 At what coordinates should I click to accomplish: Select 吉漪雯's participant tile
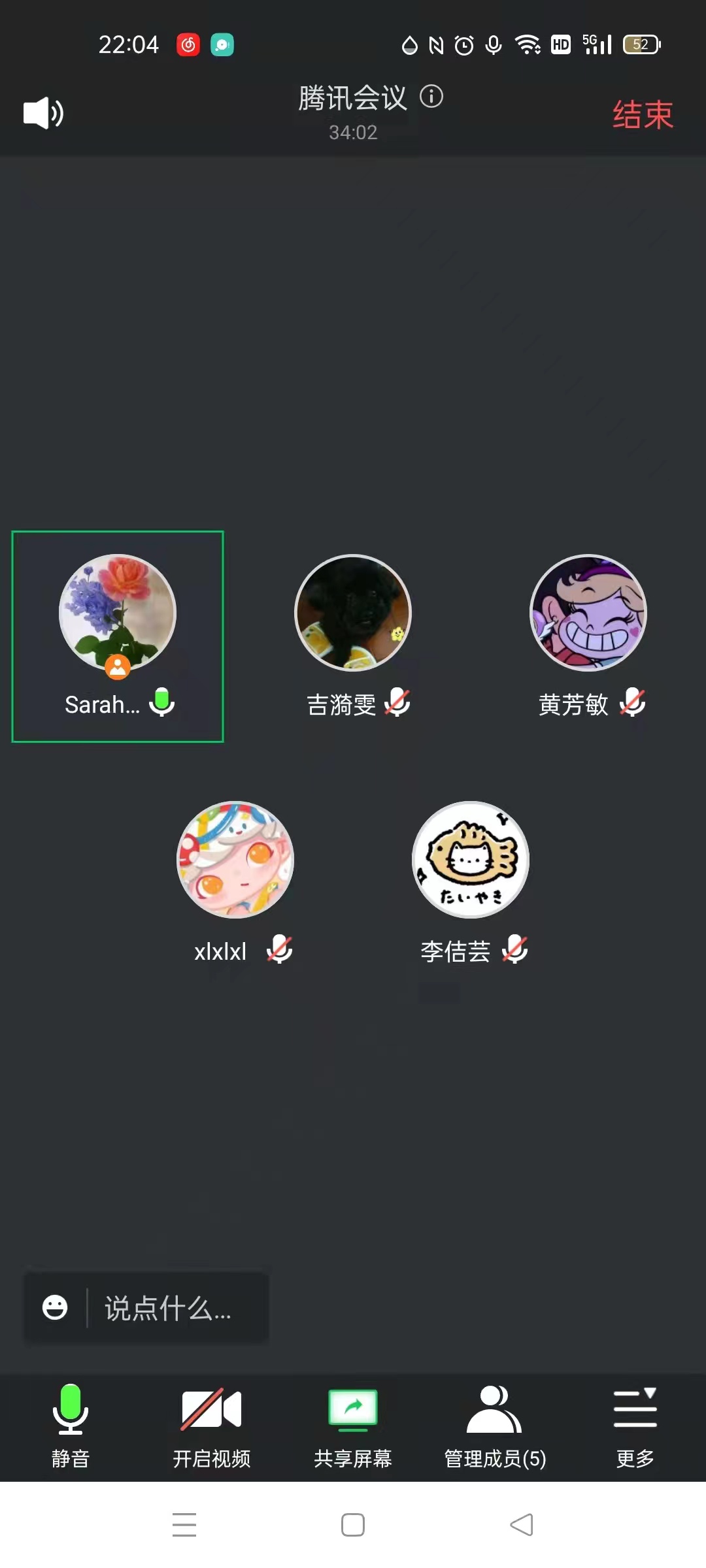click(x=353, y=636)
